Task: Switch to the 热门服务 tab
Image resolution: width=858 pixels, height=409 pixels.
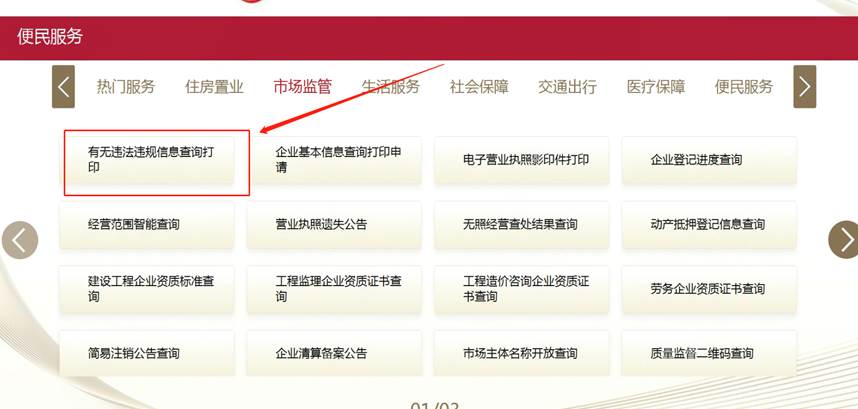Action: [126, 87]
